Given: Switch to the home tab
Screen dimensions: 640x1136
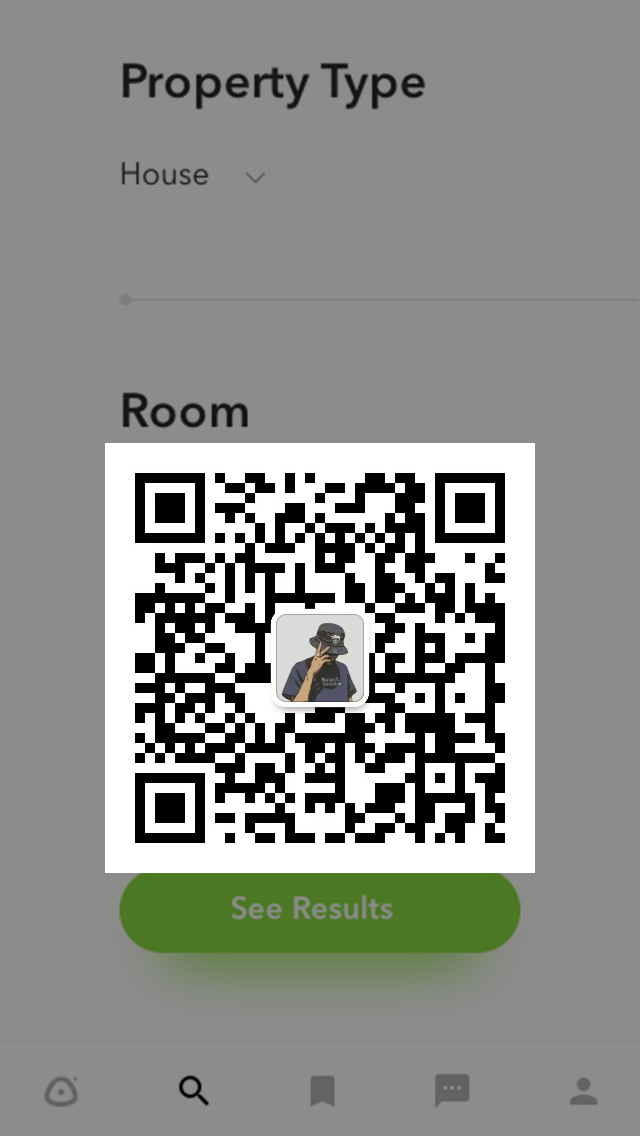Looking at the screenshot, I should 61,1091.
